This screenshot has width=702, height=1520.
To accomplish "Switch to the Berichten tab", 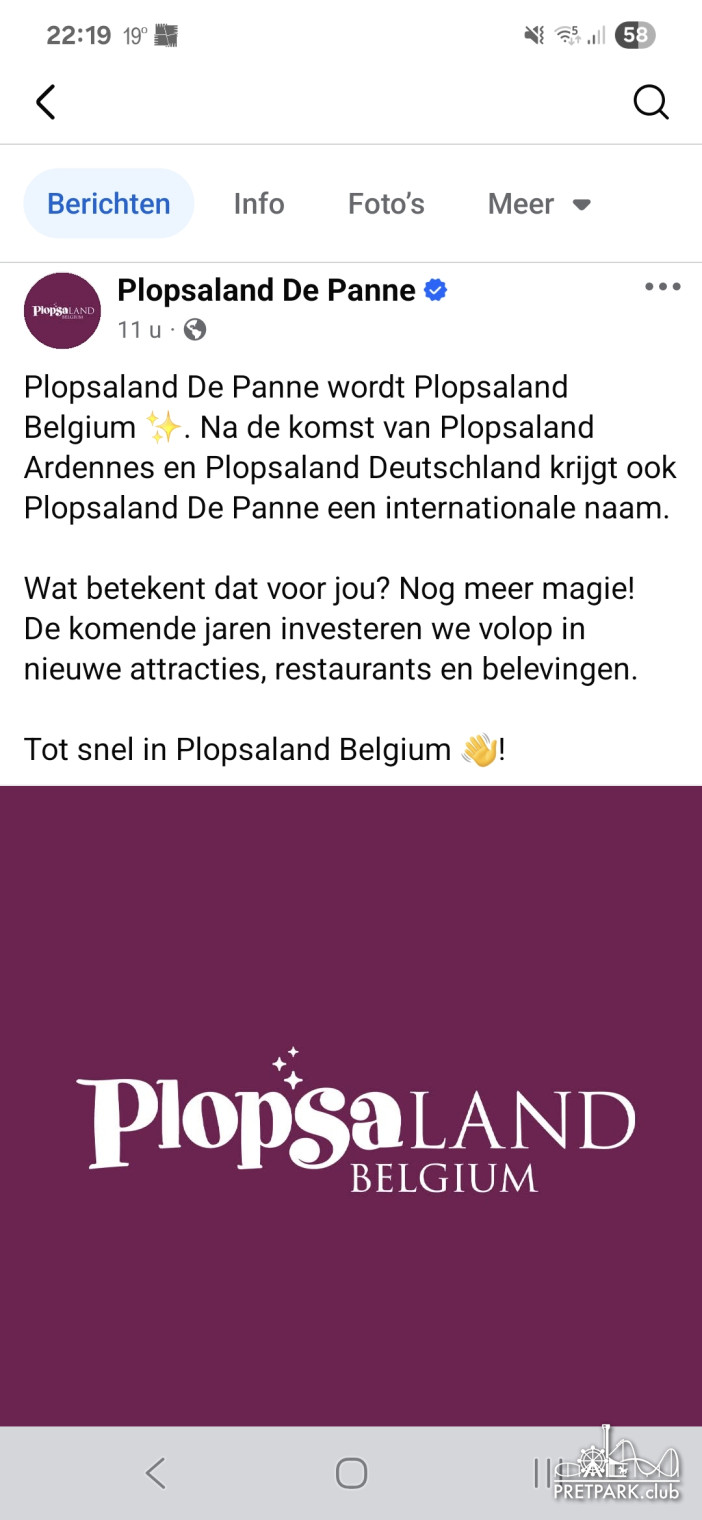I will [109, 204].
